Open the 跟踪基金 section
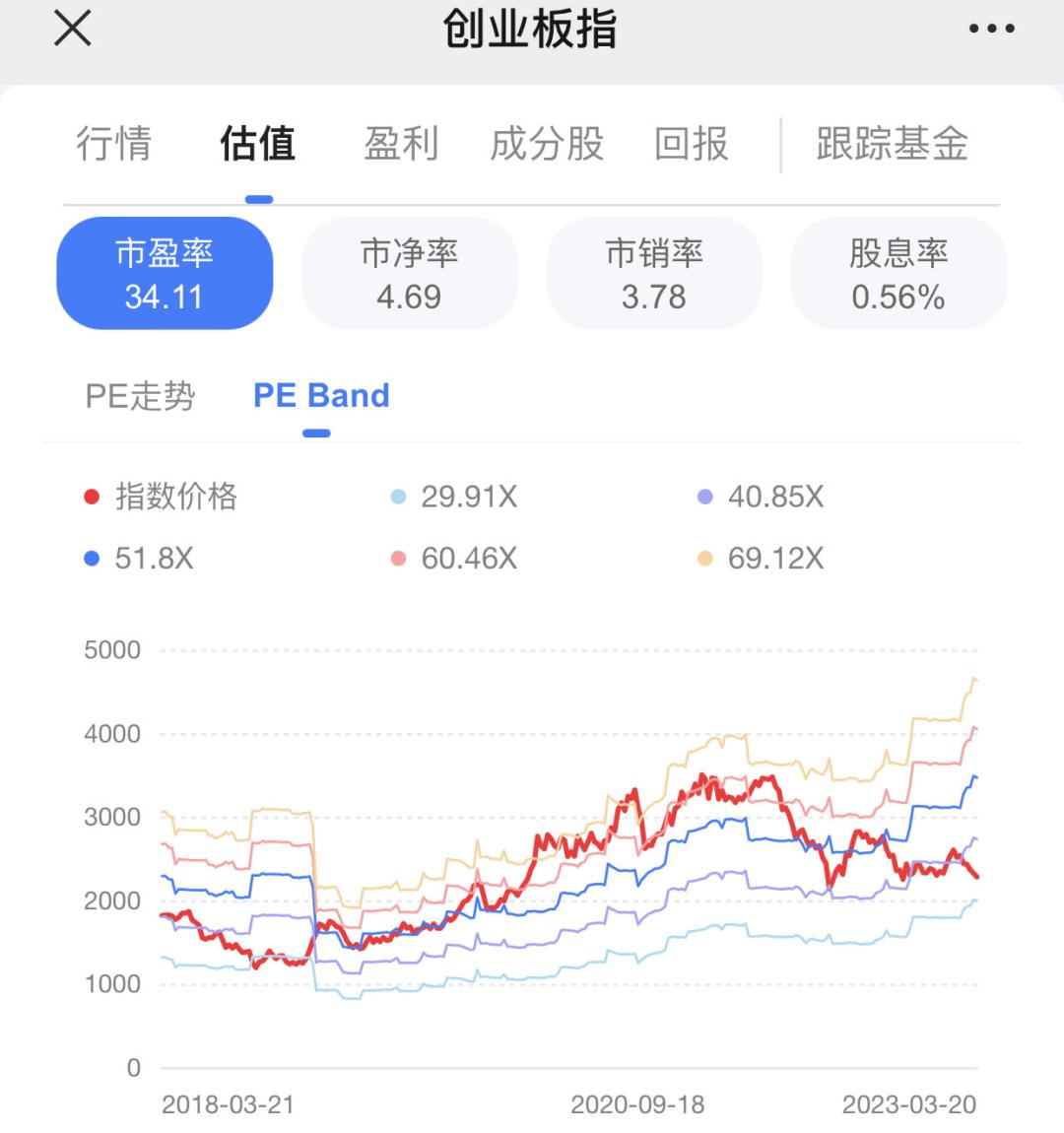Viewport: 1064px width, 1133px height. tap(891, 144)
